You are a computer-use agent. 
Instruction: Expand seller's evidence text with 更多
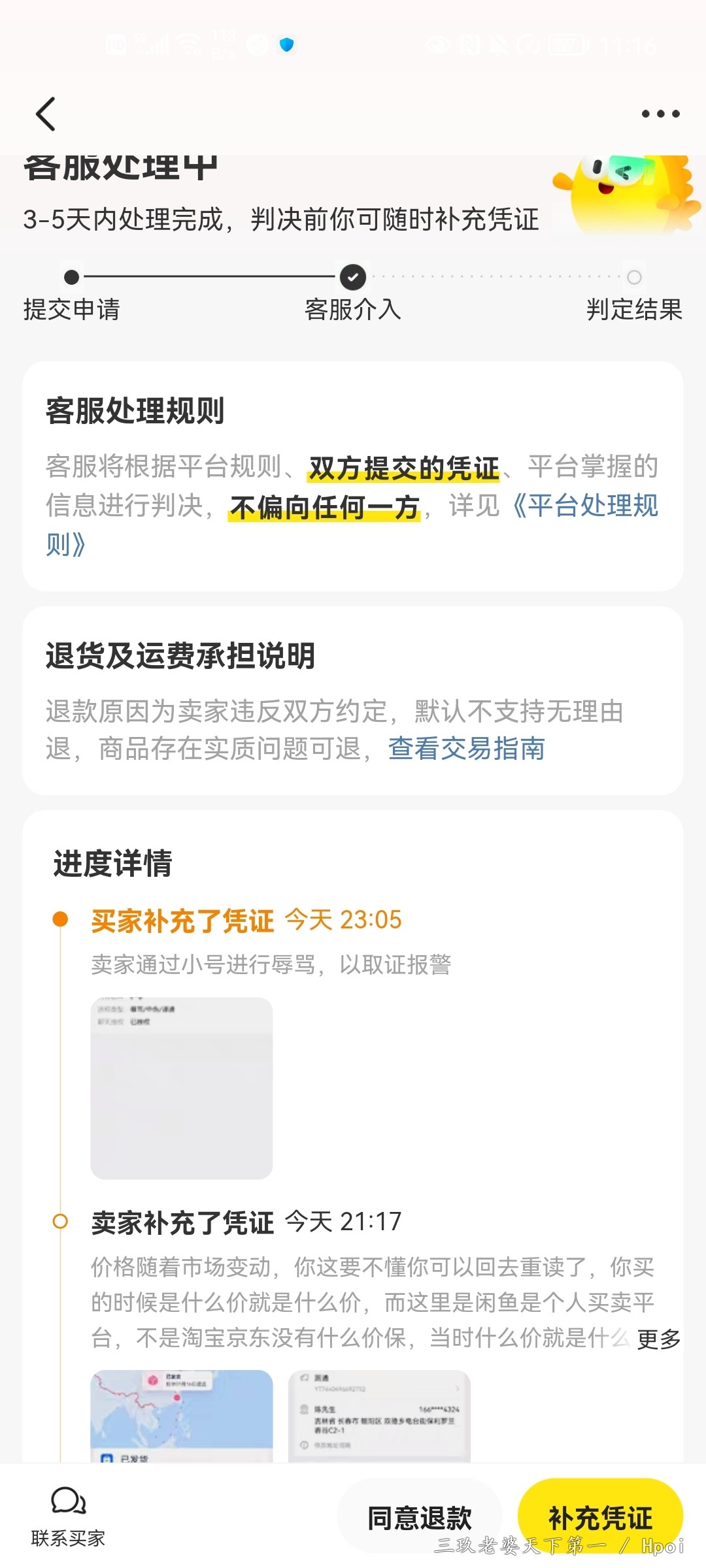(x=659, y=1339)
